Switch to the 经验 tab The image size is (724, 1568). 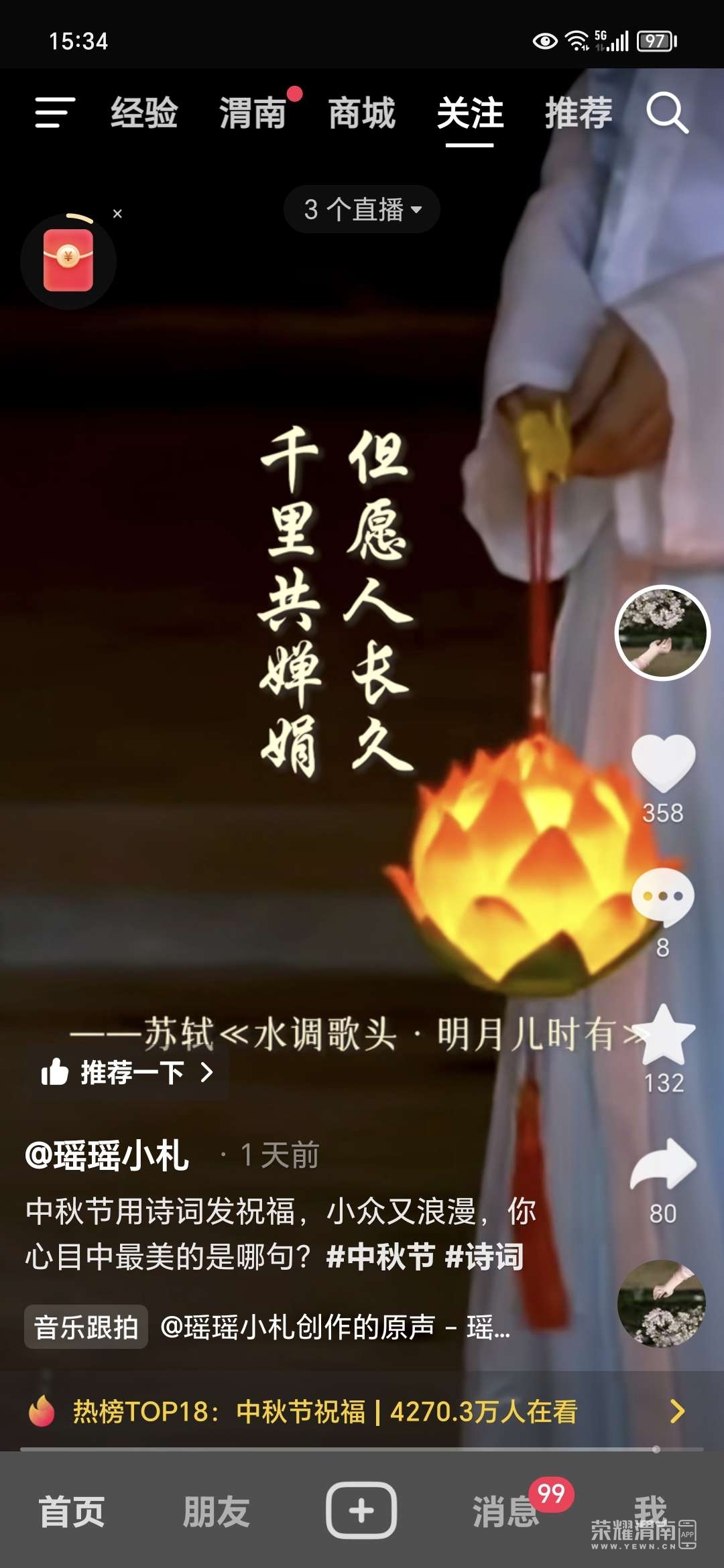144,113
